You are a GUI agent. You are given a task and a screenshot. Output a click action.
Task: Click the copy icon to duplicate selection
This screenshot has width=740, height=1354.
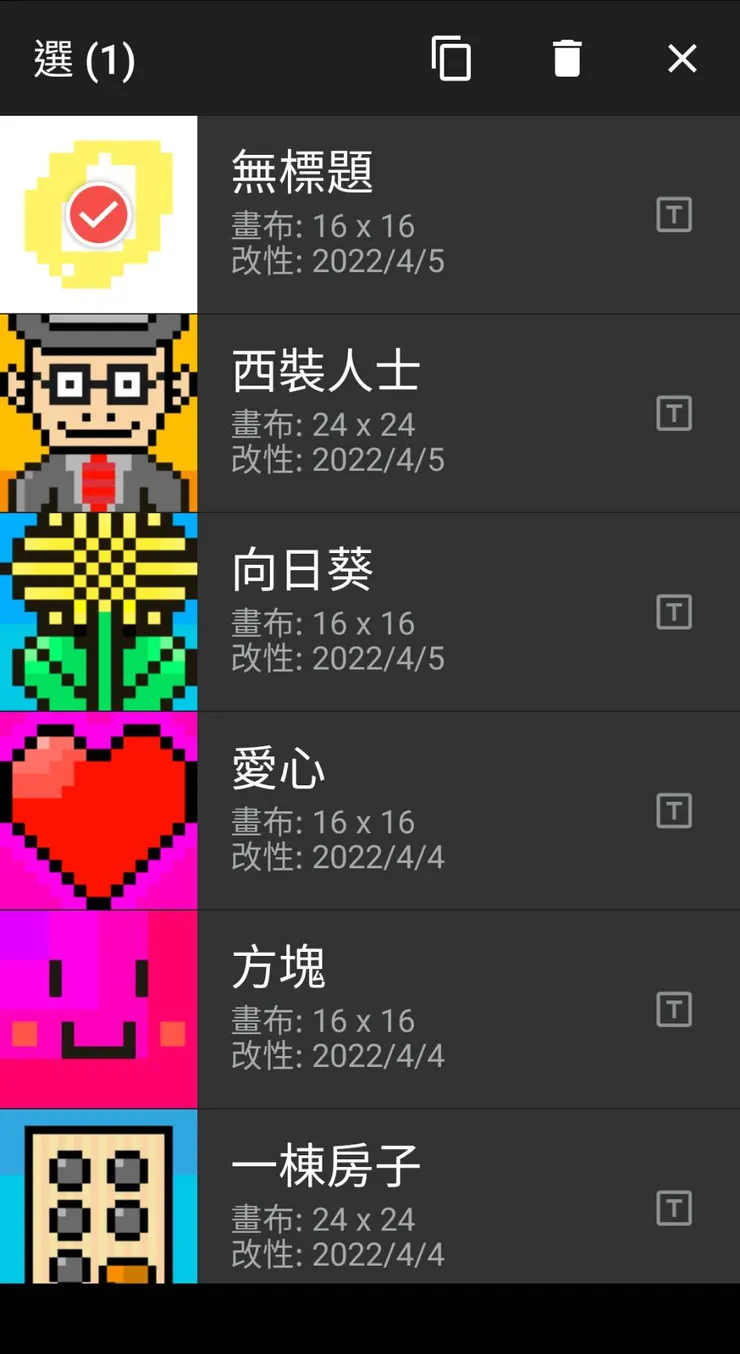click(450, 59)
